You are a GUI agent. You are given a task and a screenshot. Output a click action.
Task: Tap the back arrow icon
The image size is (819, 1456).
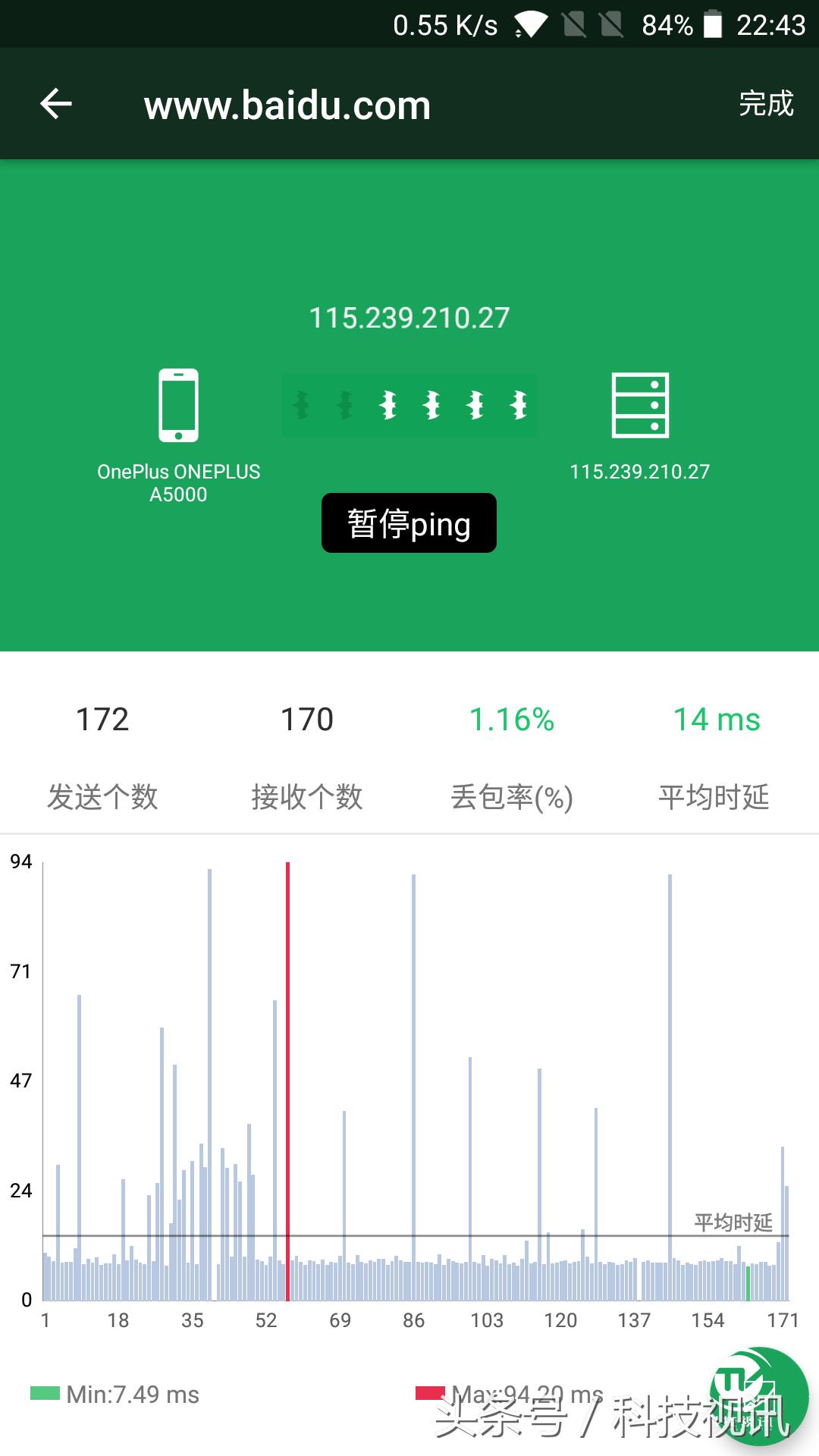tap(58, 103)
